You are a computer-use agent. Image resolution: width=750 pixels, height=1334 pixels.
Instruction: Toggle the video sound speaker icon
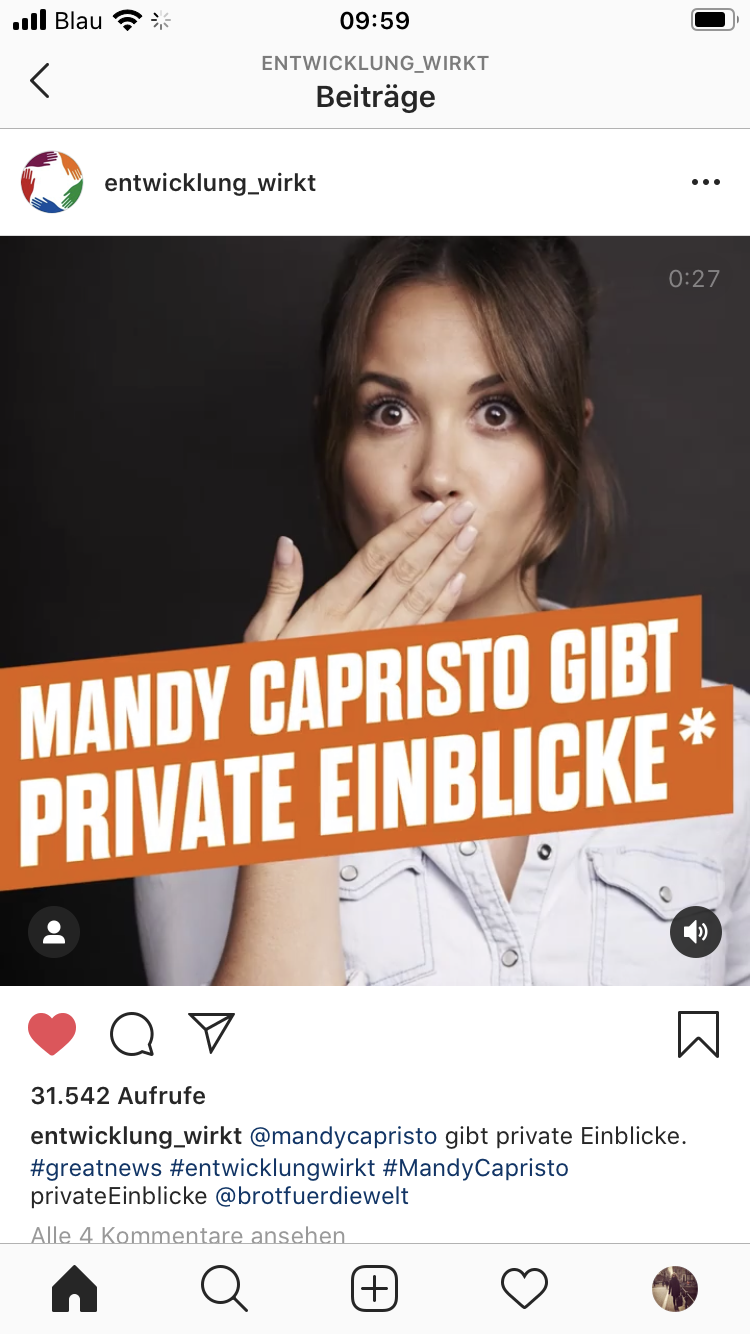click(x=695, y=932)
